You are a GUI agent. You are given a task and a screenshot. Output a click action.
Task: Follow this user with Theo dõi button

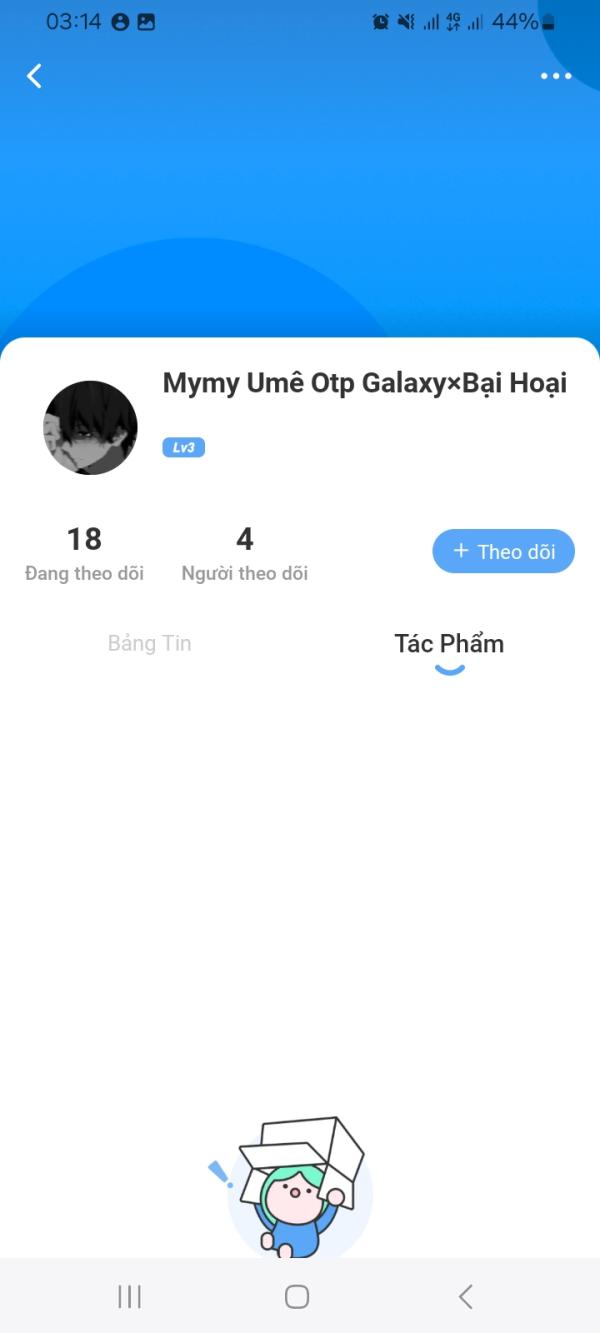(x=503, y=551)
